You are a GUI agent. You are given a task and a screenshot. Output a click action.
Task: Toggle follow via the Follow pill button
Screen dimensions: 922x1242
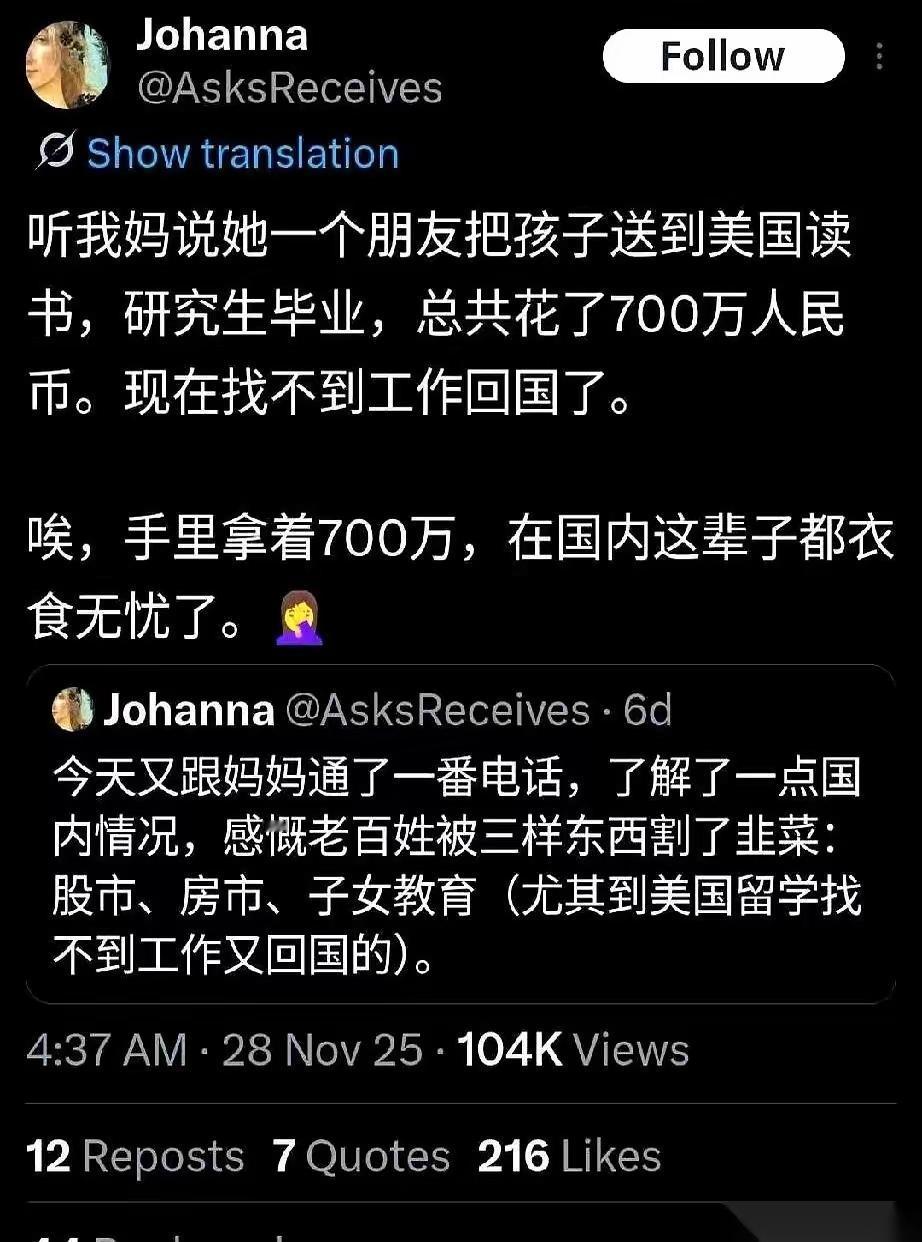(722, 56)
